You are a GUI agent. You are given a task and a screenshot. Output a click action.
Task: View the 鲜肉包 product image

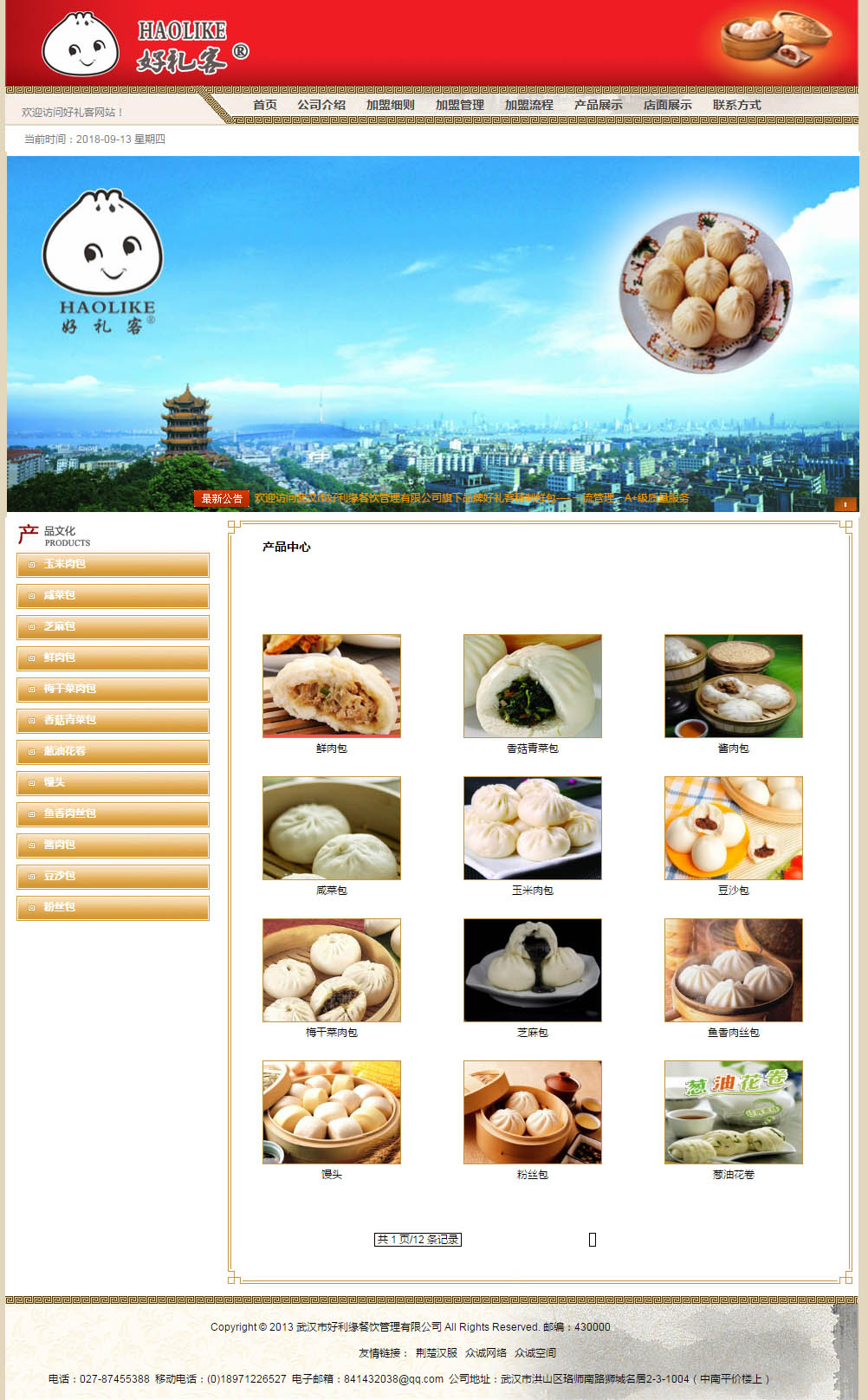[x=332, y=686]
